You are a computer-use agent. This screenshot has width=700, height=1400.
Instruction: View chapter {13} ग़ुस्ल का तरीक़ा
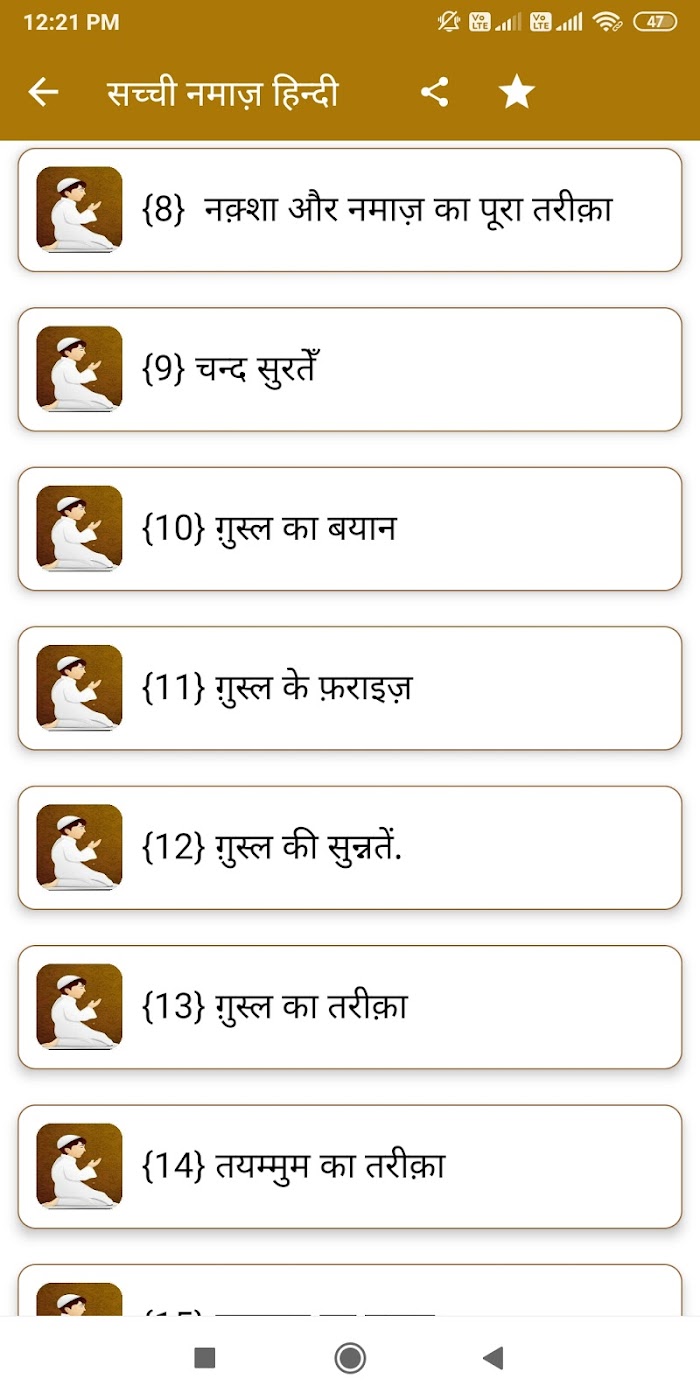pos(350,1007)
